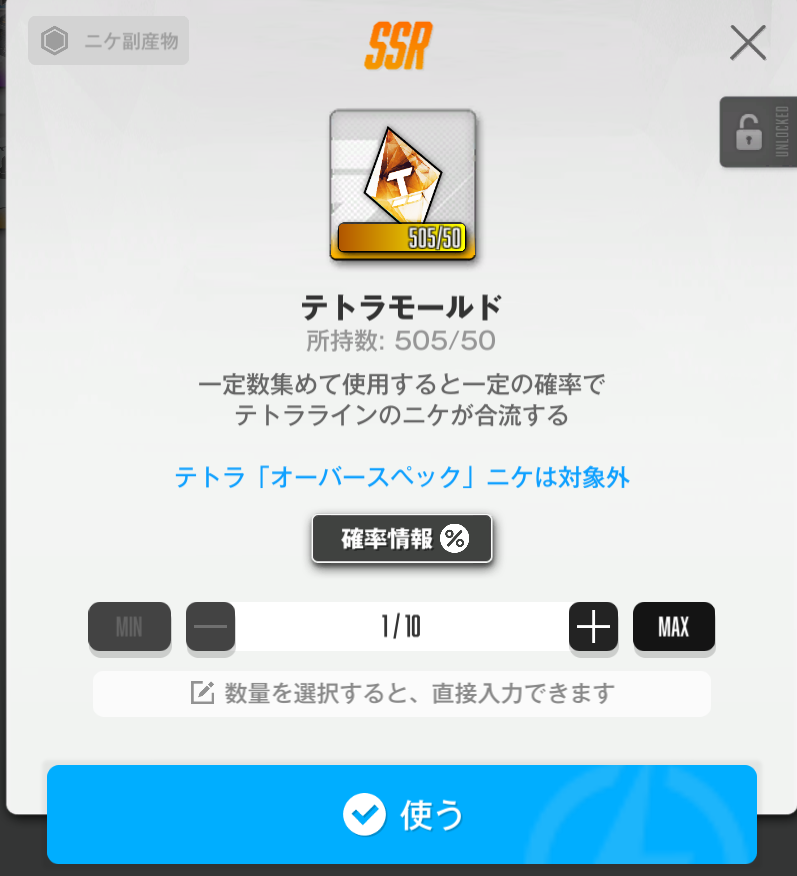Set quantity to minimum with MIN
The width and height of the screenshot is (797, 876).
[x=129, y=627]
